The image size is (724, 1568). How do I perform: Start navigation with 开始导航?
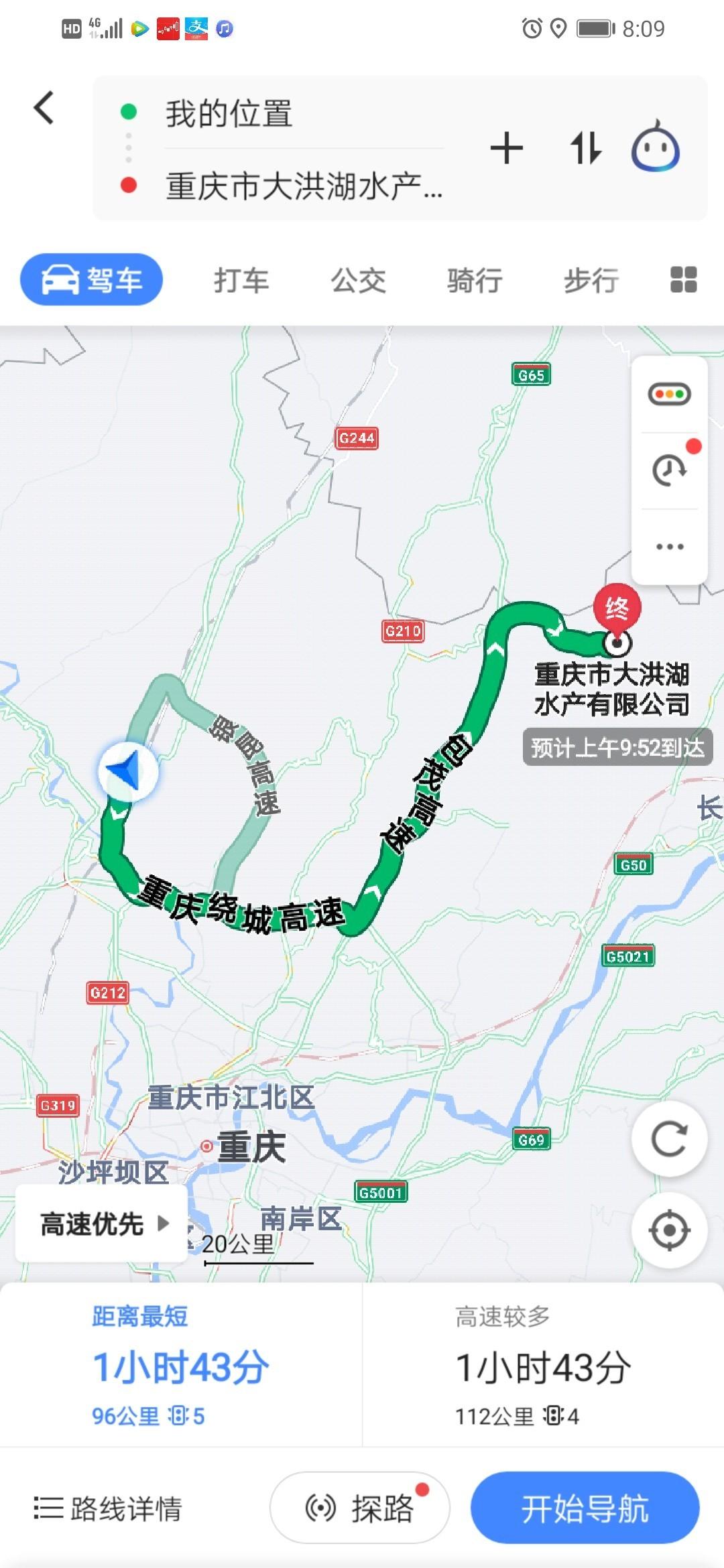[585, 1508]
